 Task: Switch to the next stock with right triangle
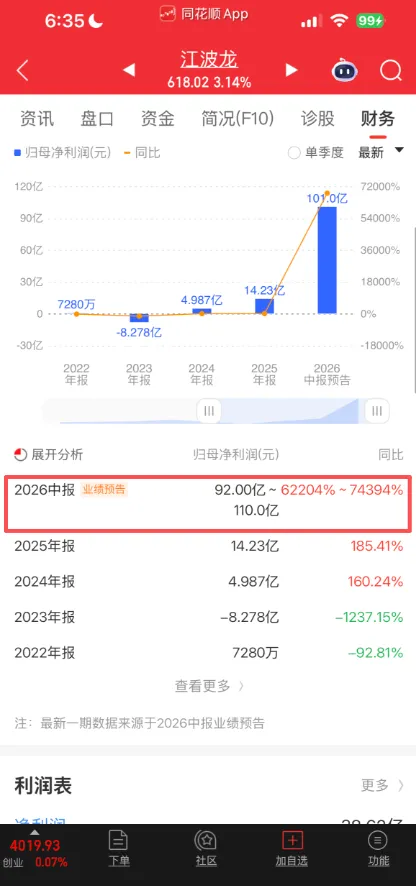pyautogui.click(x=291, y=70)
